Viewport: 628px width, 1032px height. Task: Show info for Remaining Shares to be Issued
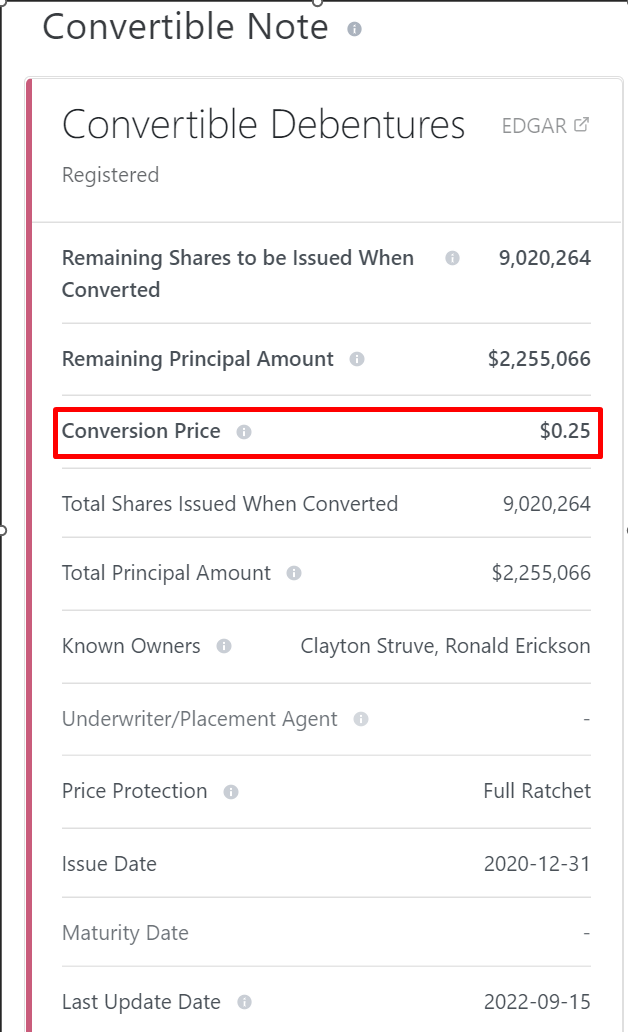coord(452,258)
